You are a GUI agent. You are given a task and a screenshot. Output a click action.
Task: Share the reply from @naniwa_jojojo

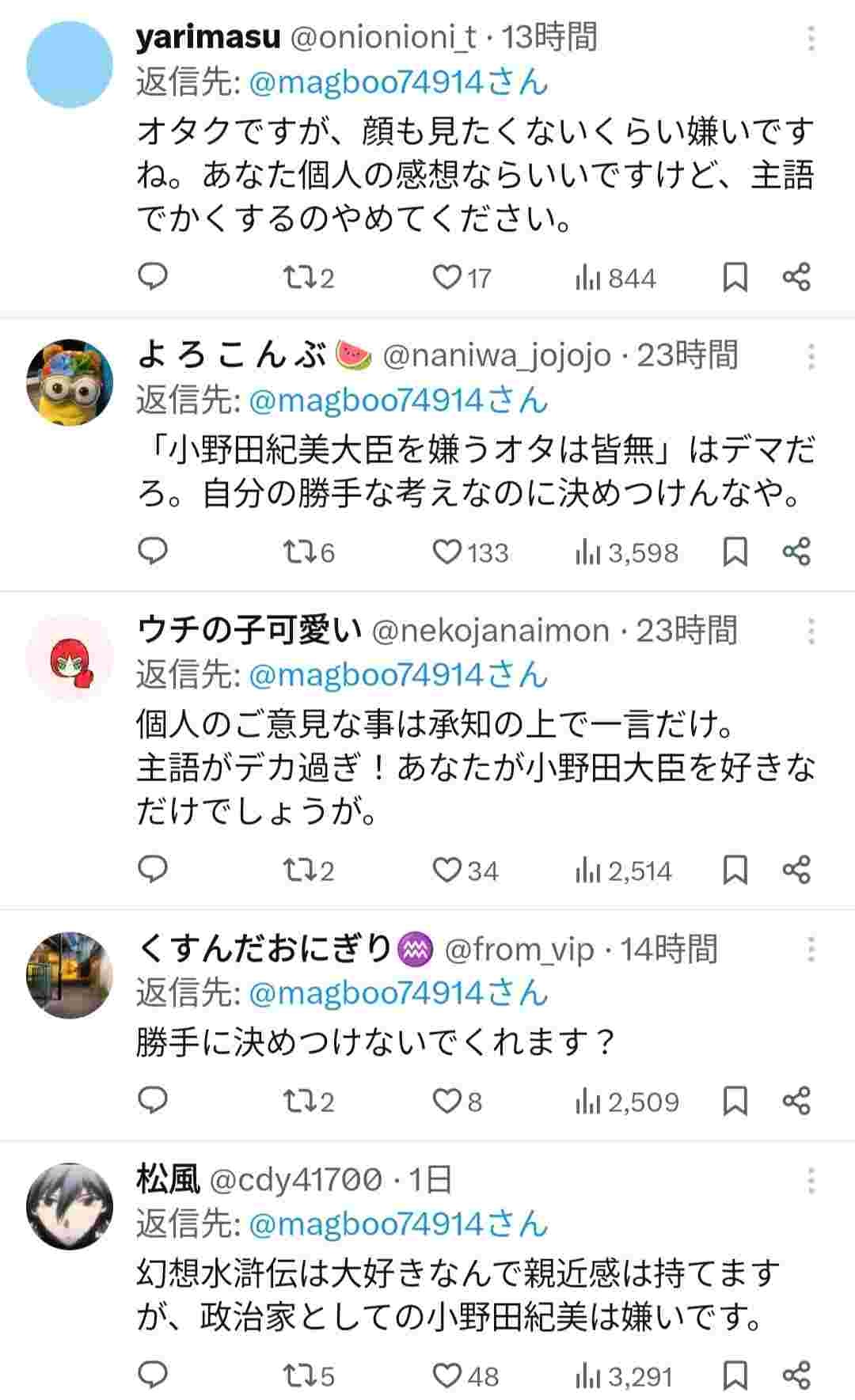coord(796,552)
